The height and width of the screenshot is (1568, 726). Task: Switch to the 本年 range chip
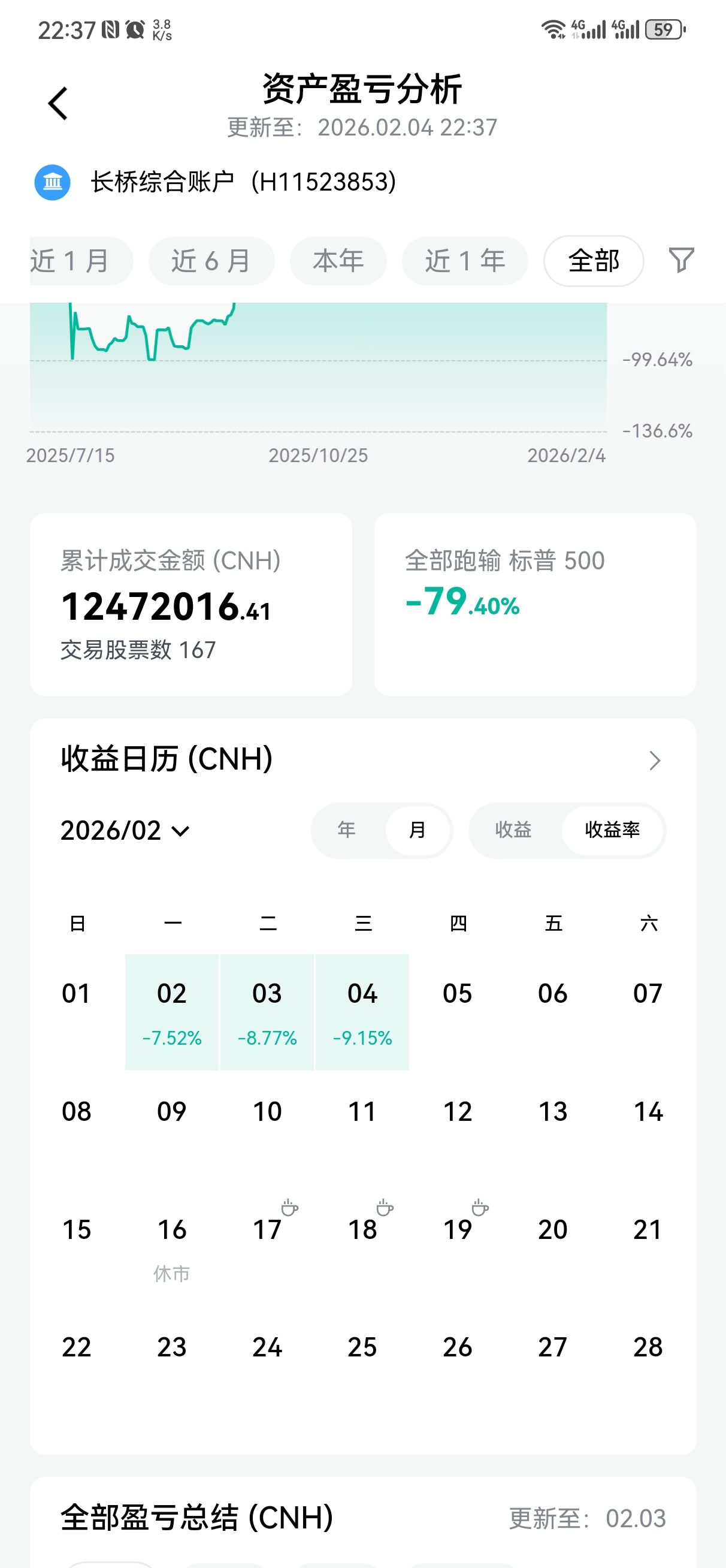tap(338, 261)
